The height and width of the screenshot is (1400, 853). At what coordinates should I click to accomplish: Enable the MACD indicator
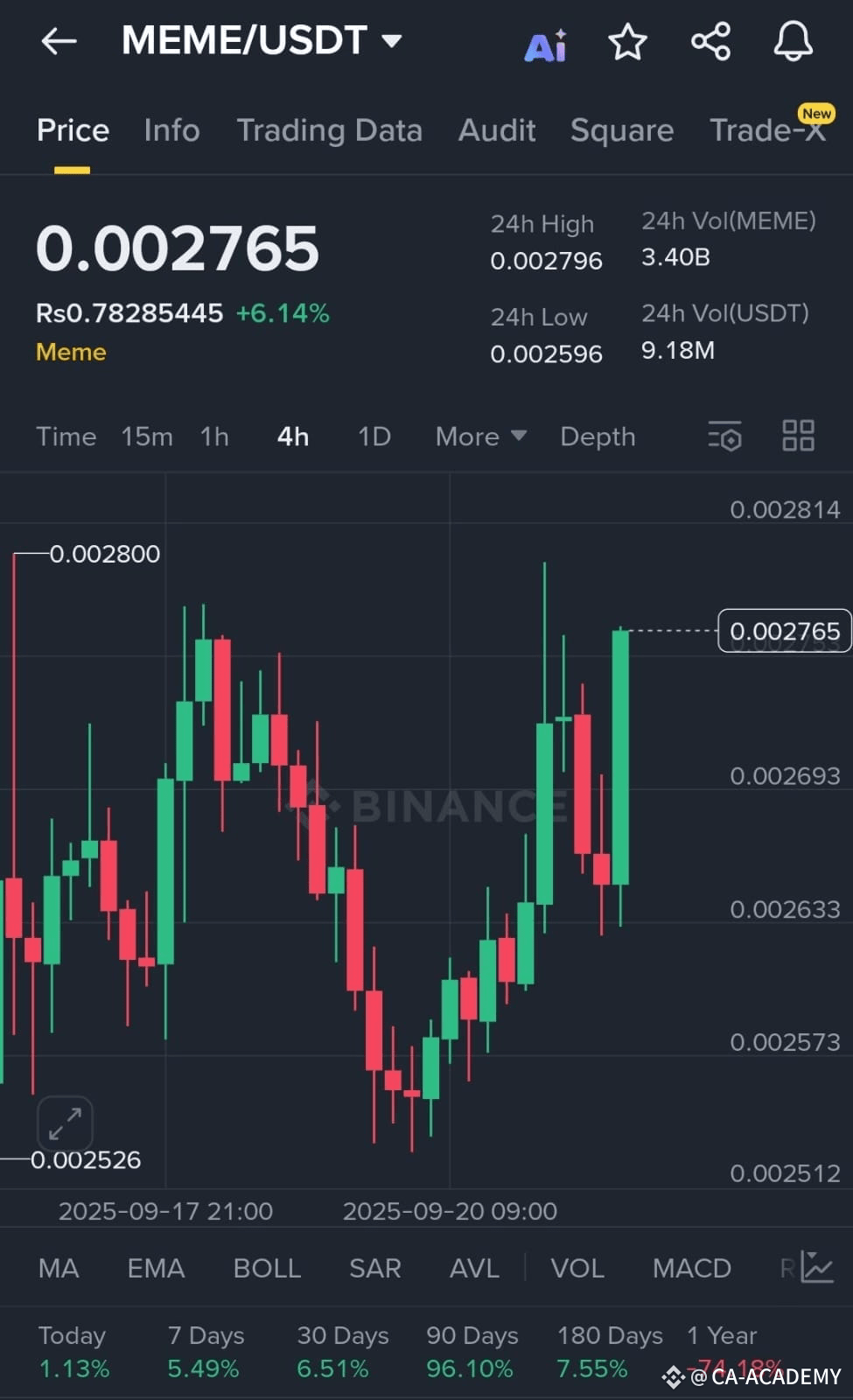(x=691, y=1268)
